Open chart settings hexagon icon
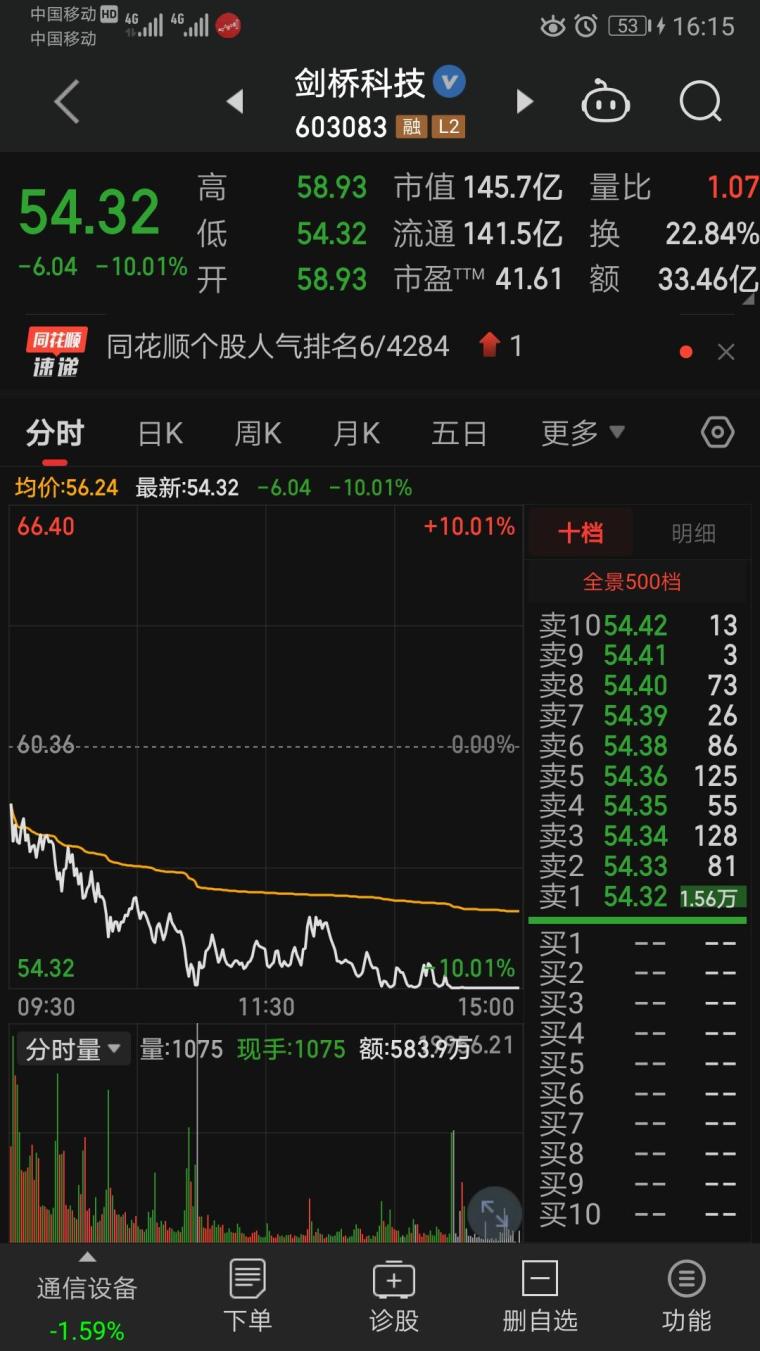 coord(717,432)
